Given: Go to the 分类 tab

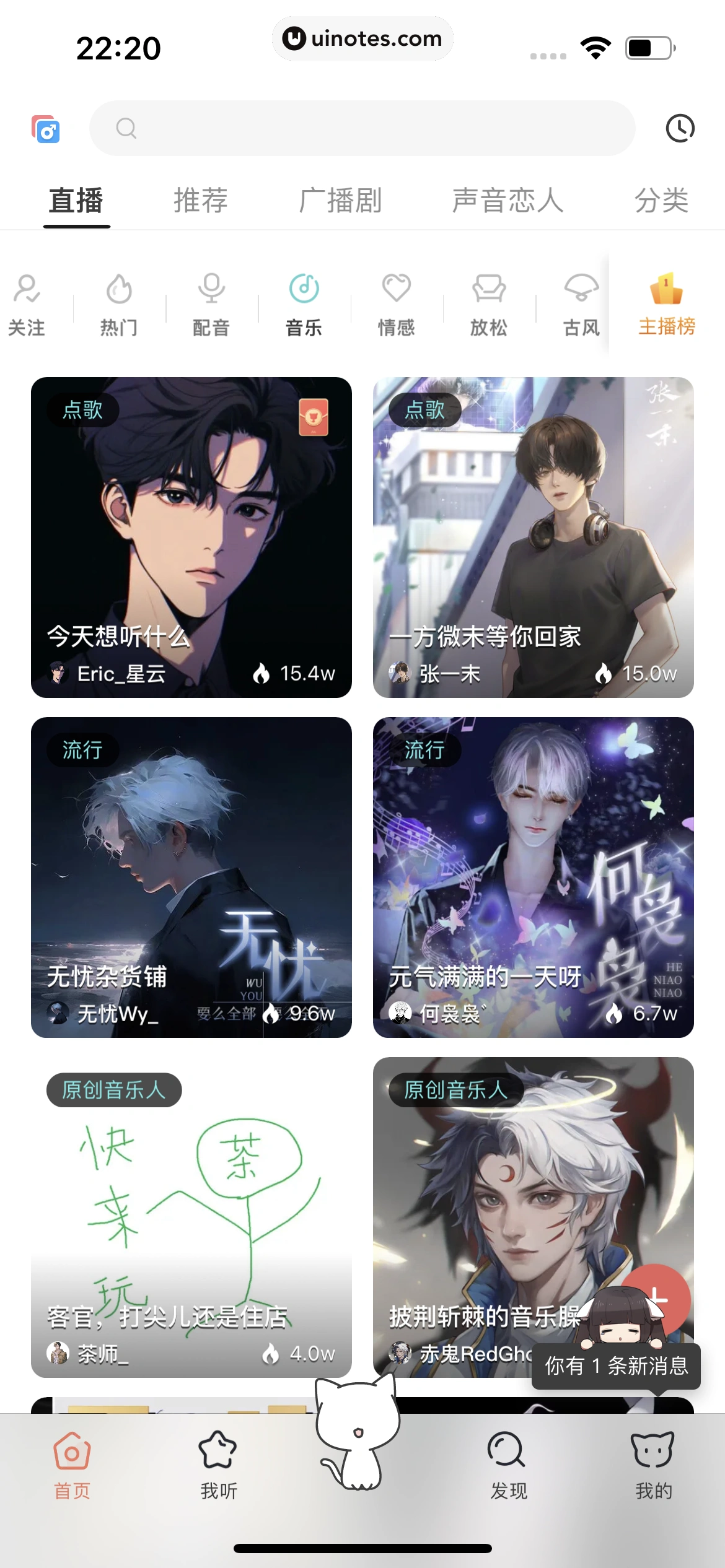Looking at the screenshot, I should (661, 201).
